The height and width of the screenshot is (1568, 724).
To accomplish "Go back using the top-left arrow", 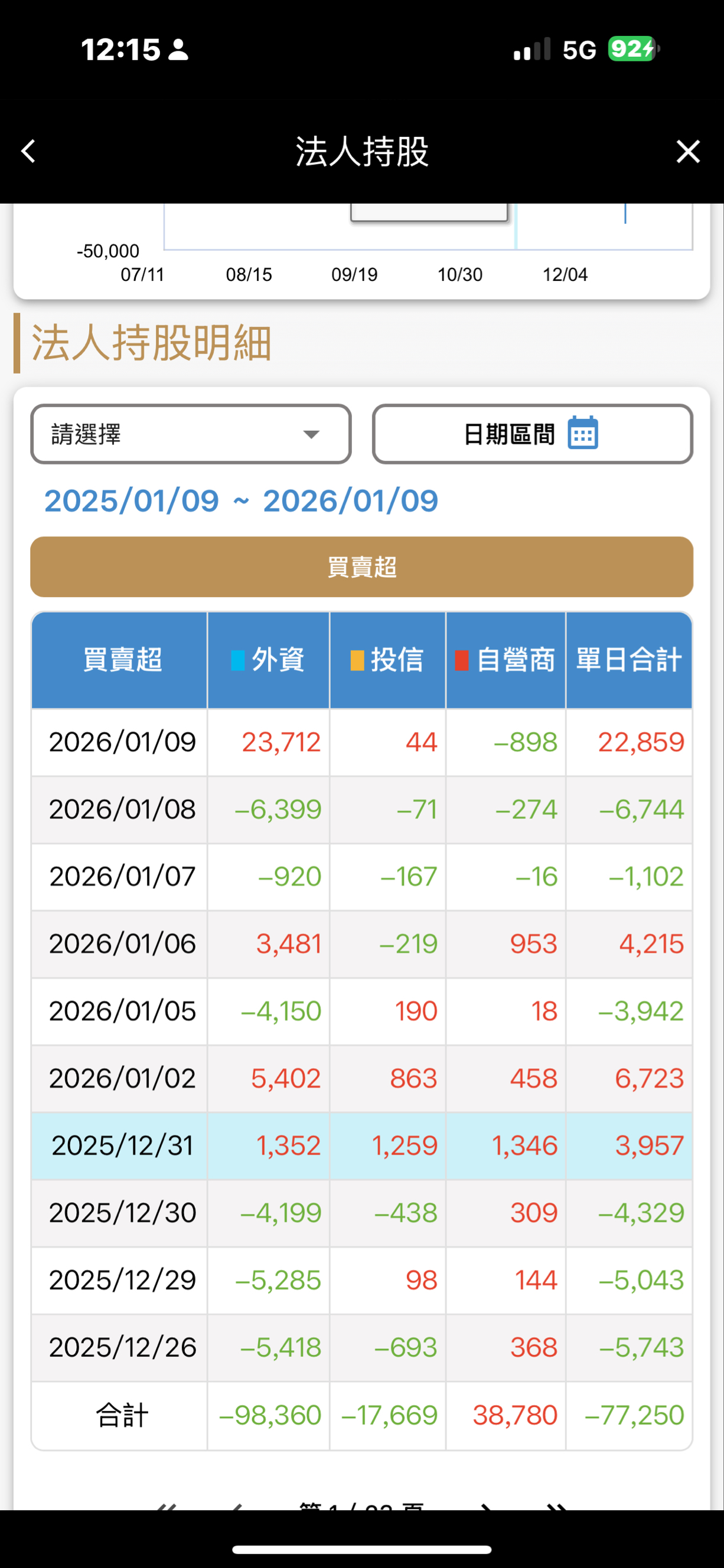I will tap(28, 151).
